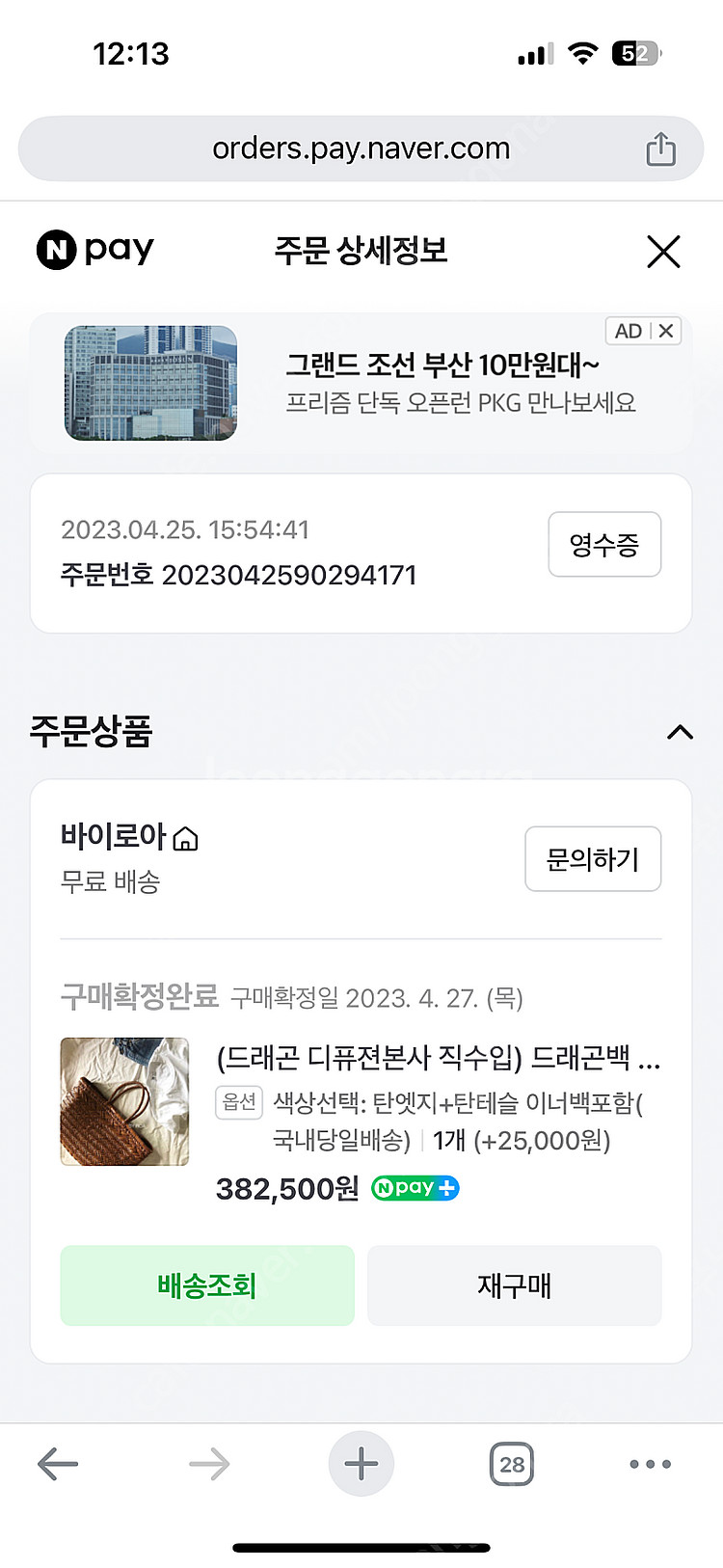The width and height of the screenshot is (723, 1568).
Task: Click the N Pay logo
Action: pyautogui.click(x=94, y=249)
